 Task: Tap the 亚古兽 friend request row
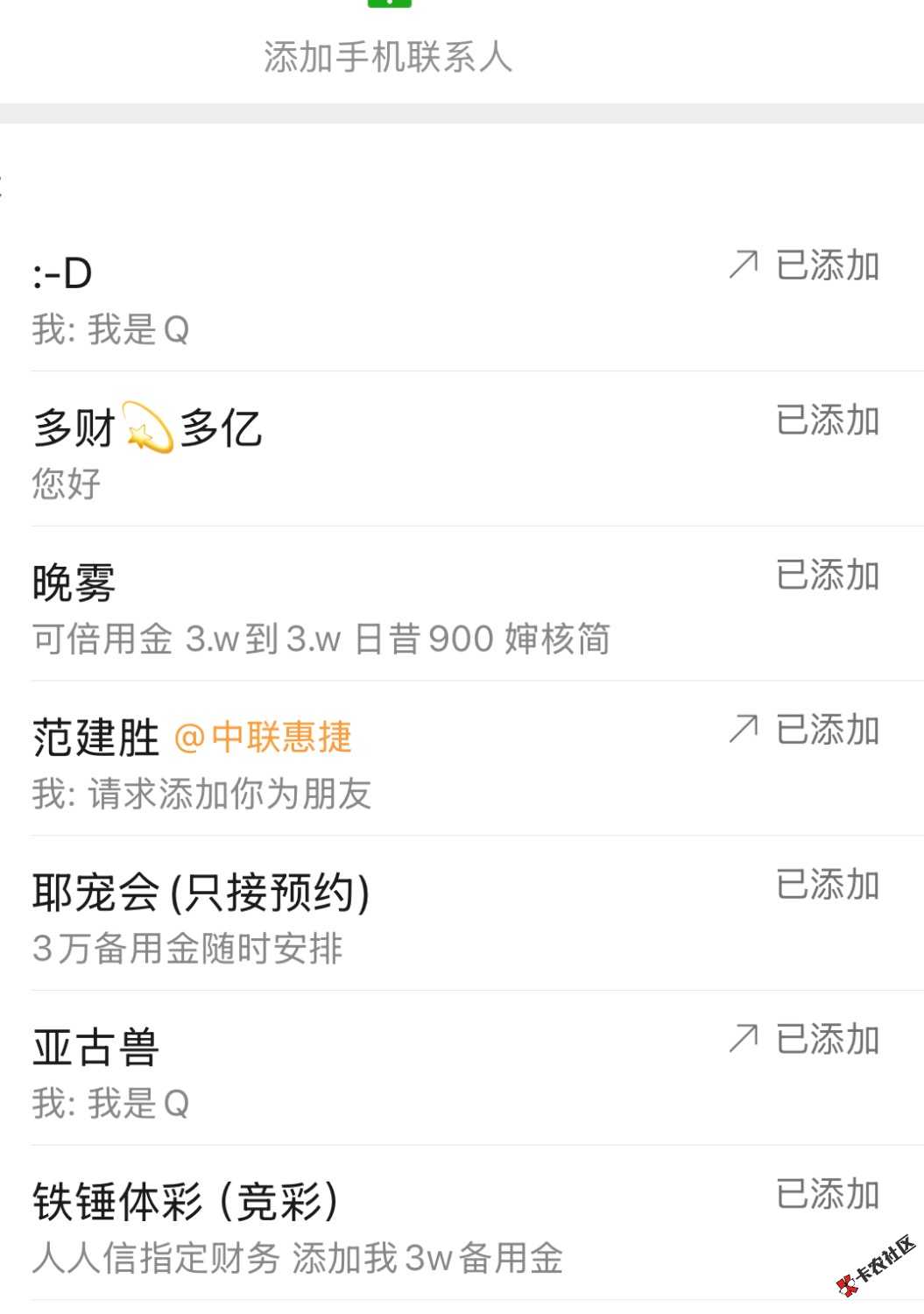350,1070
